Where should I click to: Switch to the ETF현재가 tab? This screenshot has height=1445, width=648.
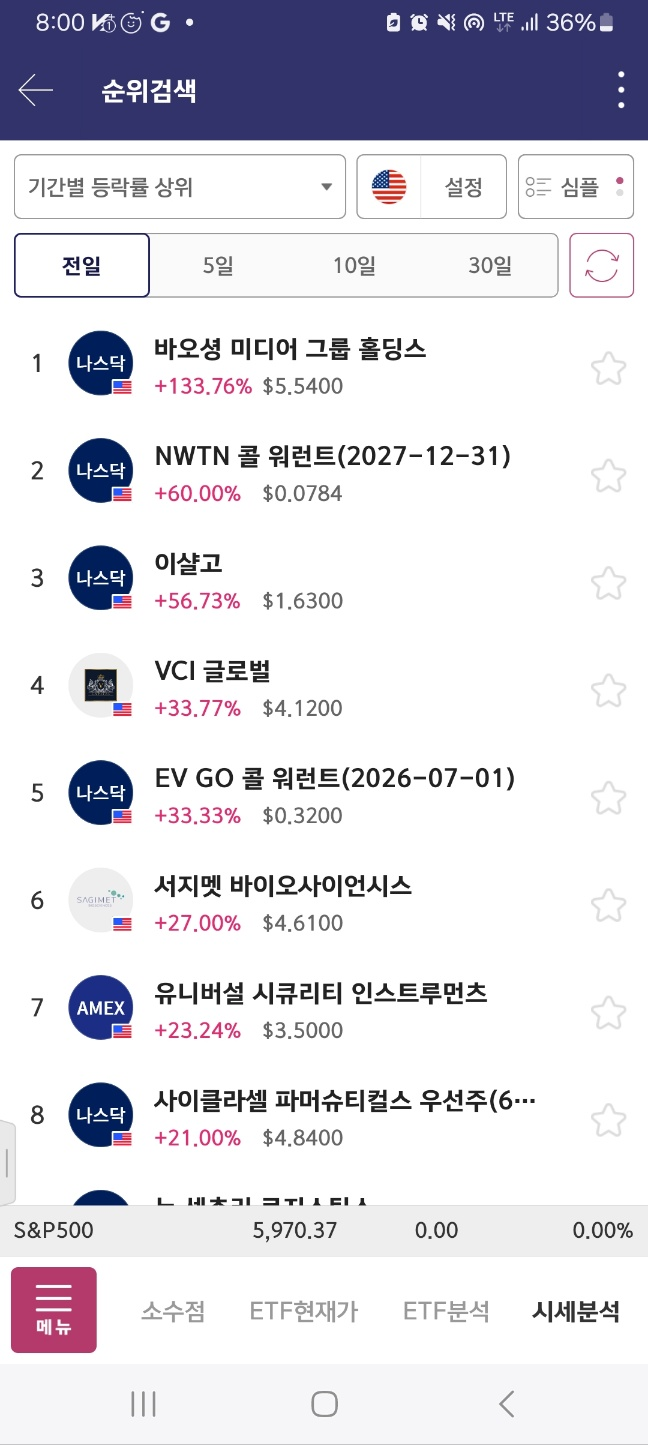pos(304,1311)
